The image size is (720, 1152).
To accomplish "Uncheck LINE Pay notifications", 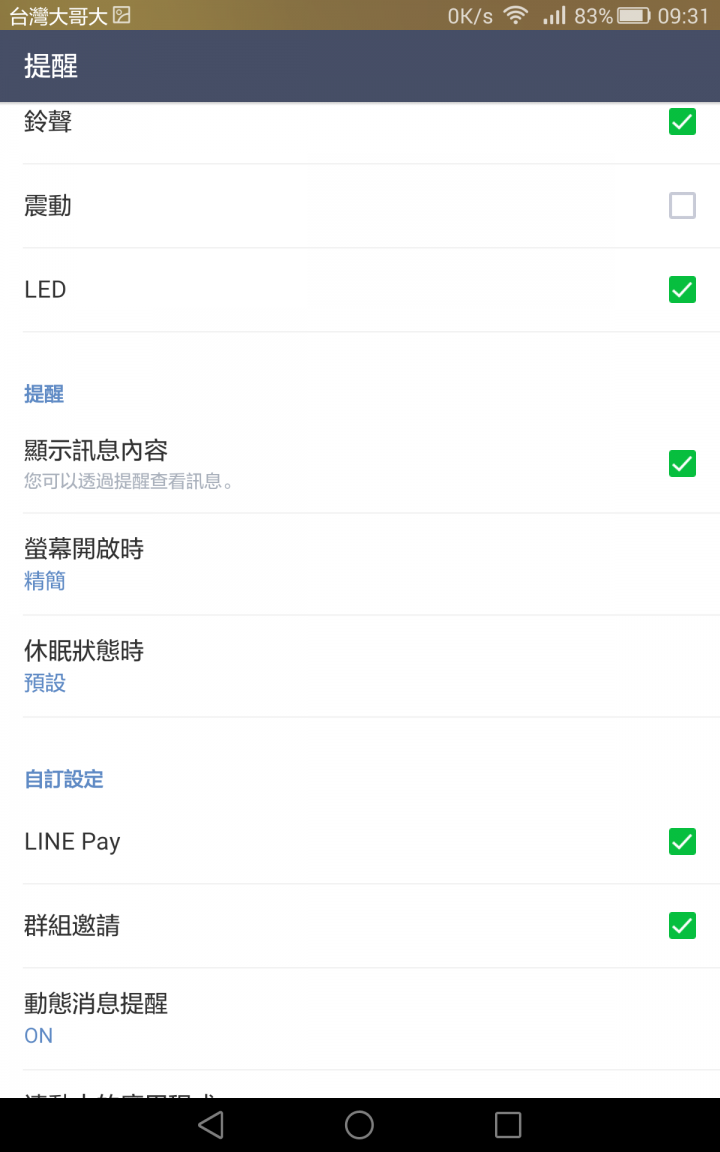I will coord(682,842).
